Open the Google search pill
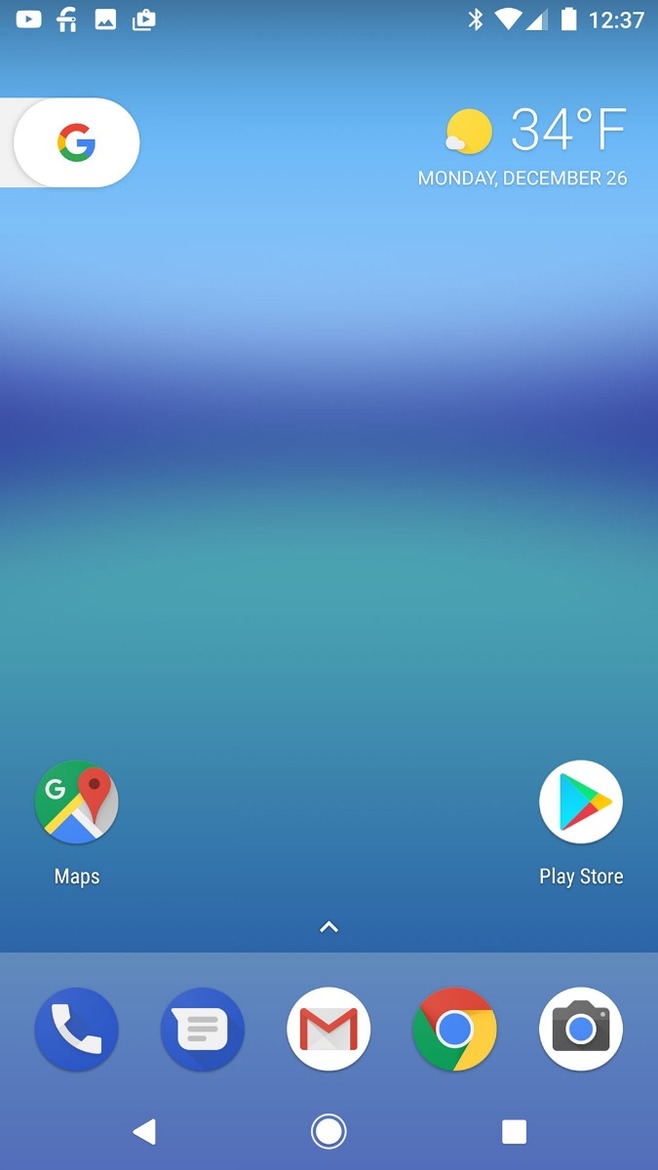 tap(76, 143)
